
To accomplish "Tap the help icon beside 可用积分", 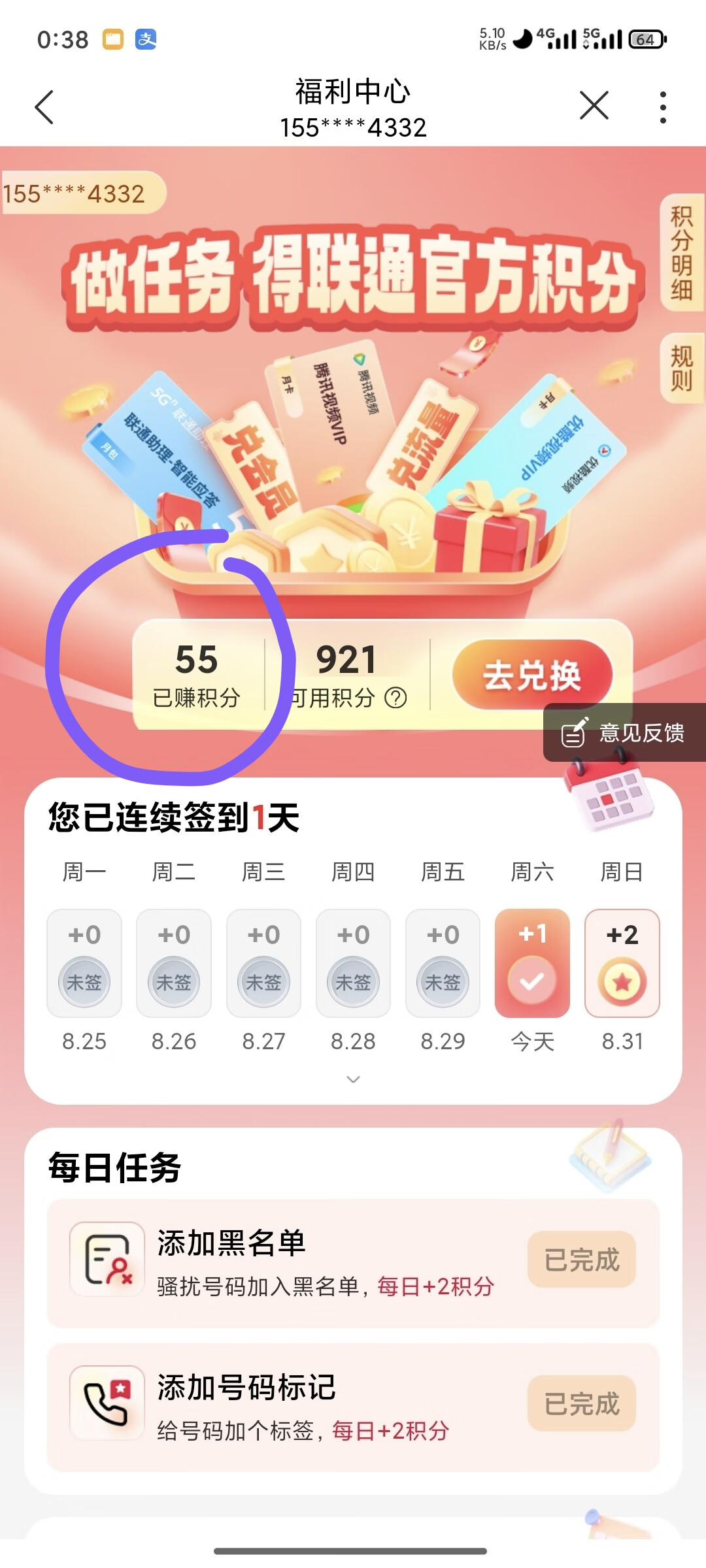I will tap(395, 698).
